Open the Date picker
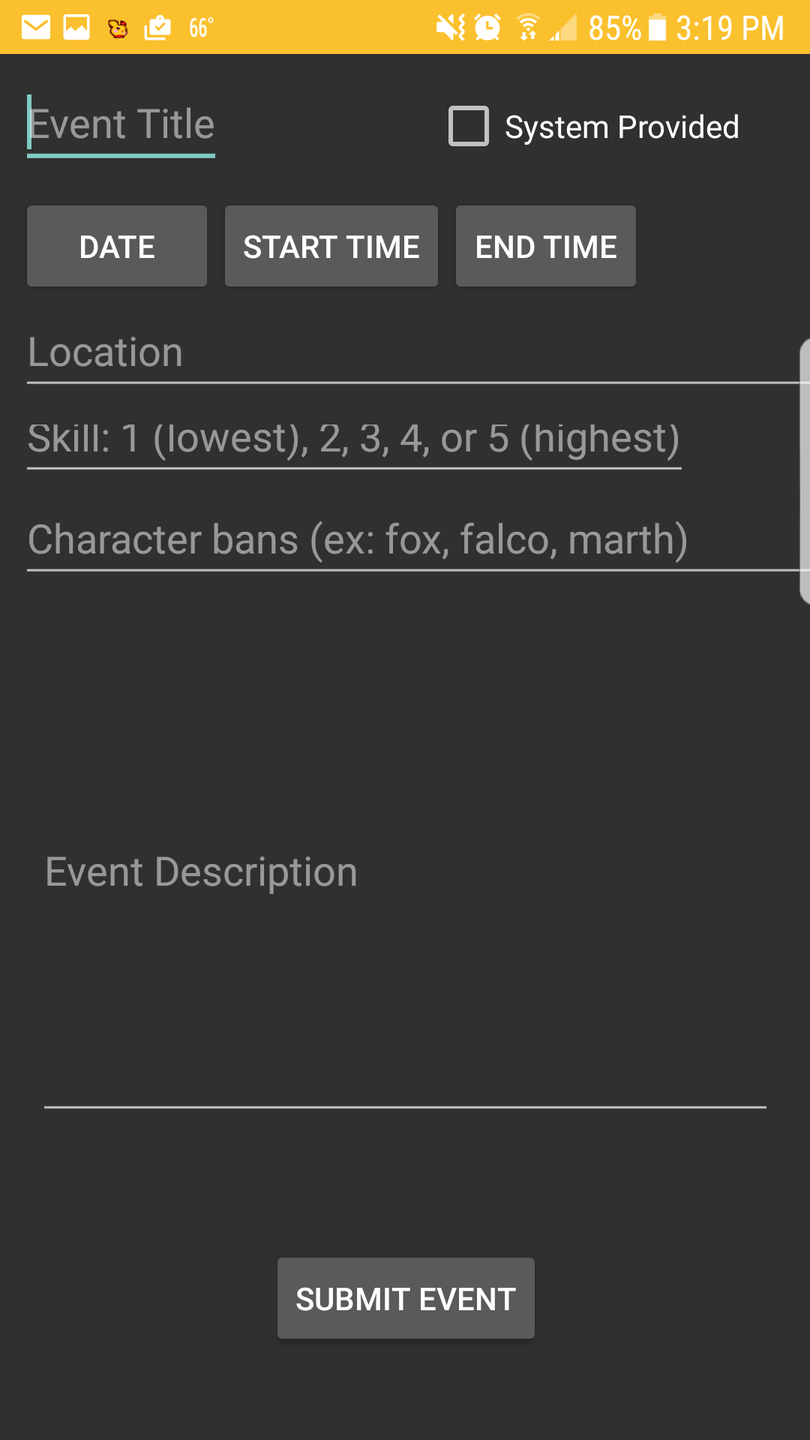Screen dimensions: 810x1440 pos(117,247)
